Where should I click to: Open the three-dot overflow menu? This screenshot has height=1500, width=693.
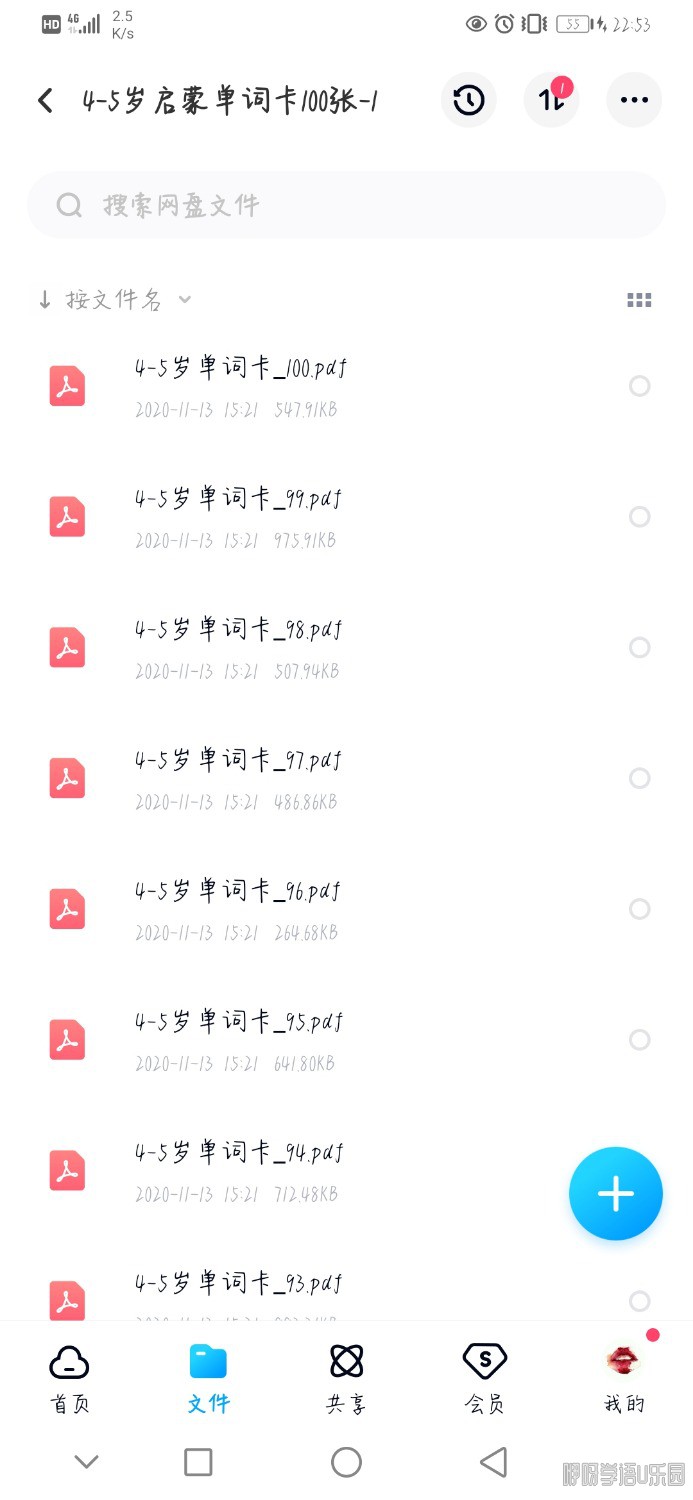click(x=634, y=100)
